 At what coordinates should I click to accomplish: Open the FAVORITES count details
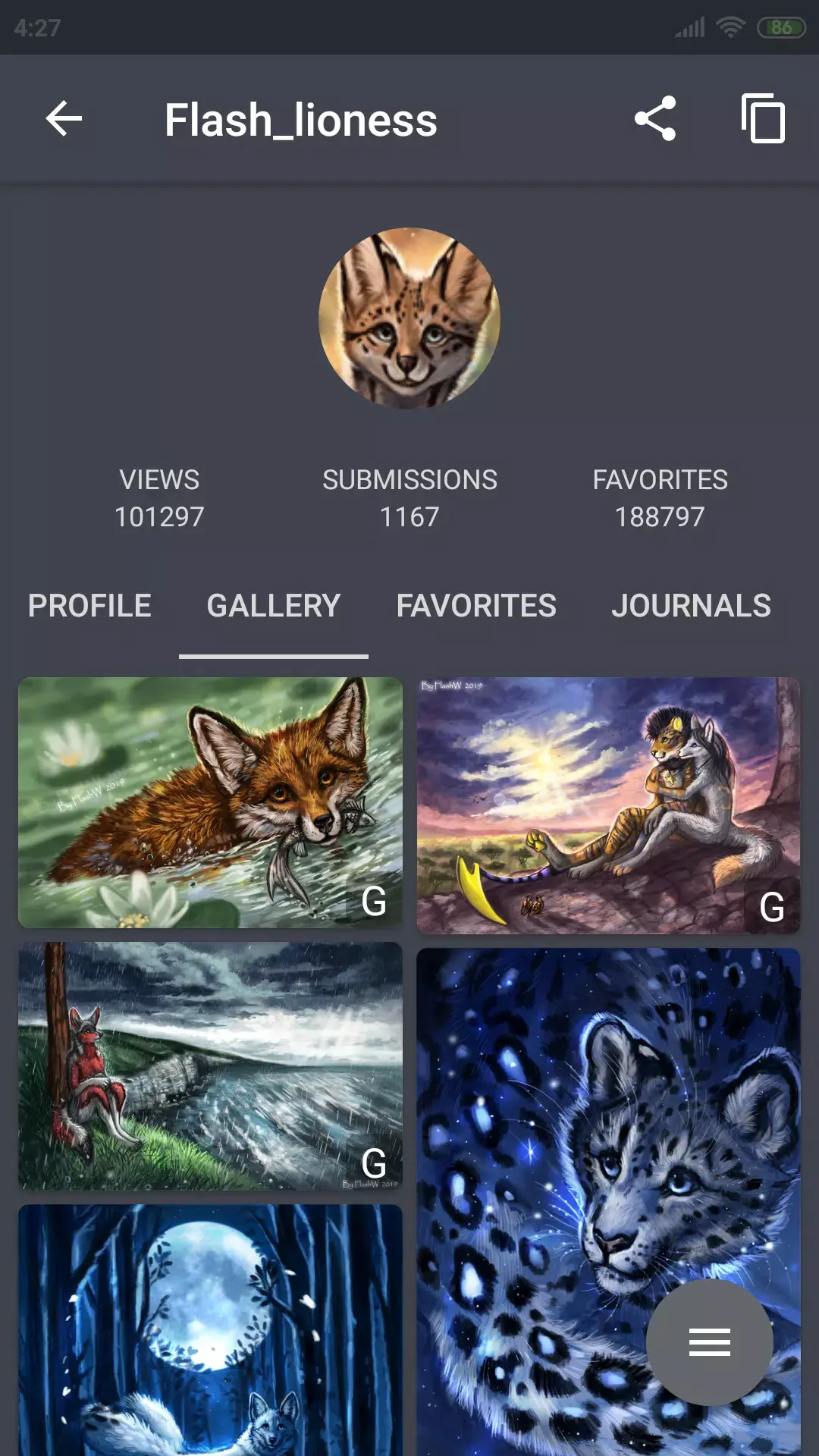click(661, 498)
